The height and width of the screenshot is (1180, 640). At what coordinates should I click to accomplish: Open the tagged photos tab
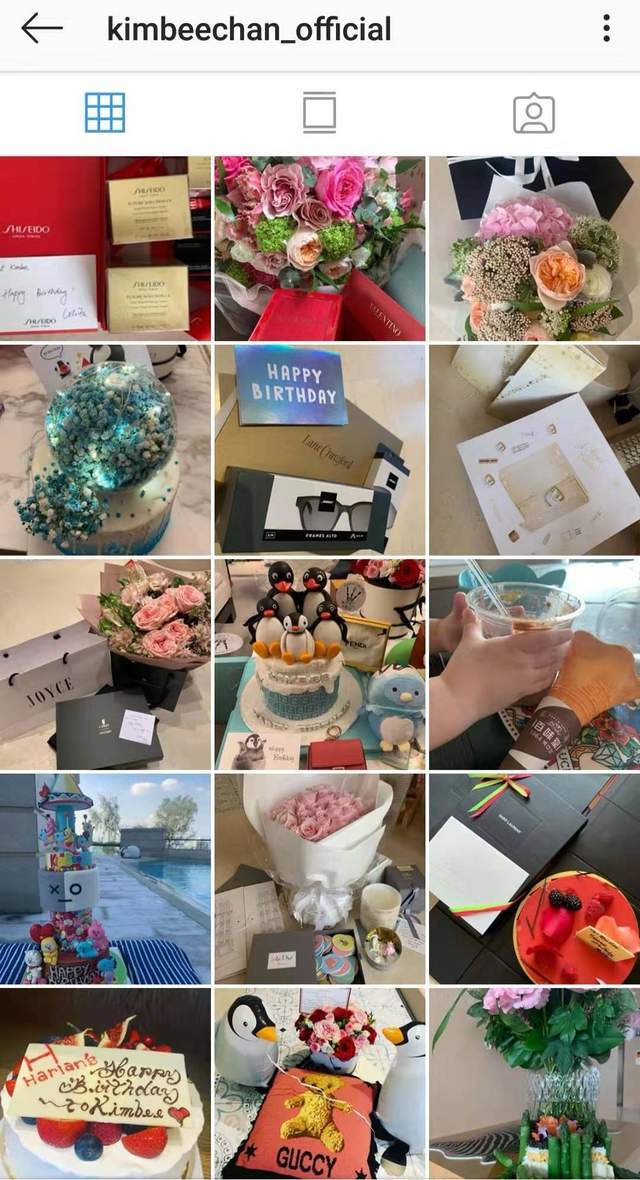tap(534, 113)
